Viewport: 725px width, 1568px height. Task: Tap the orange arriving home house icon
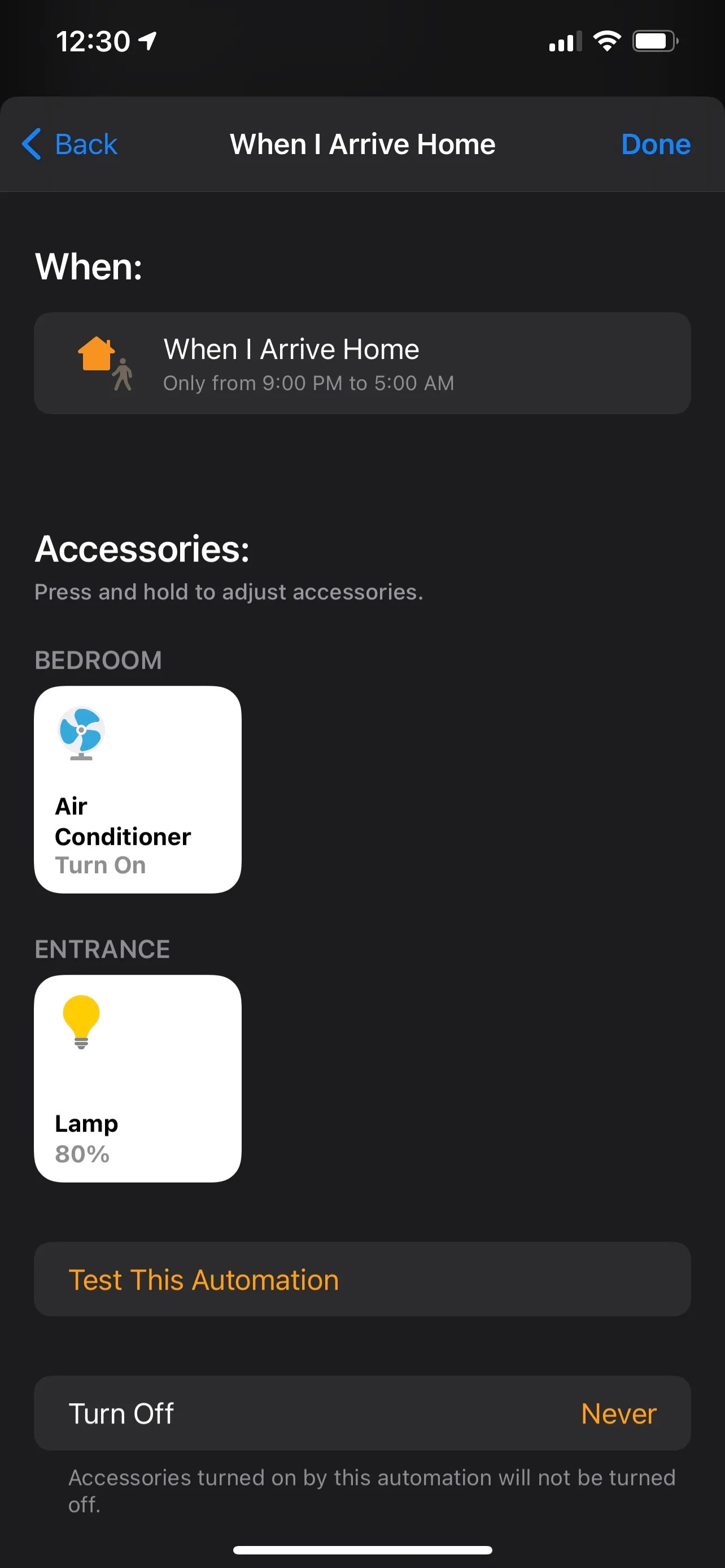coord(95,353)
